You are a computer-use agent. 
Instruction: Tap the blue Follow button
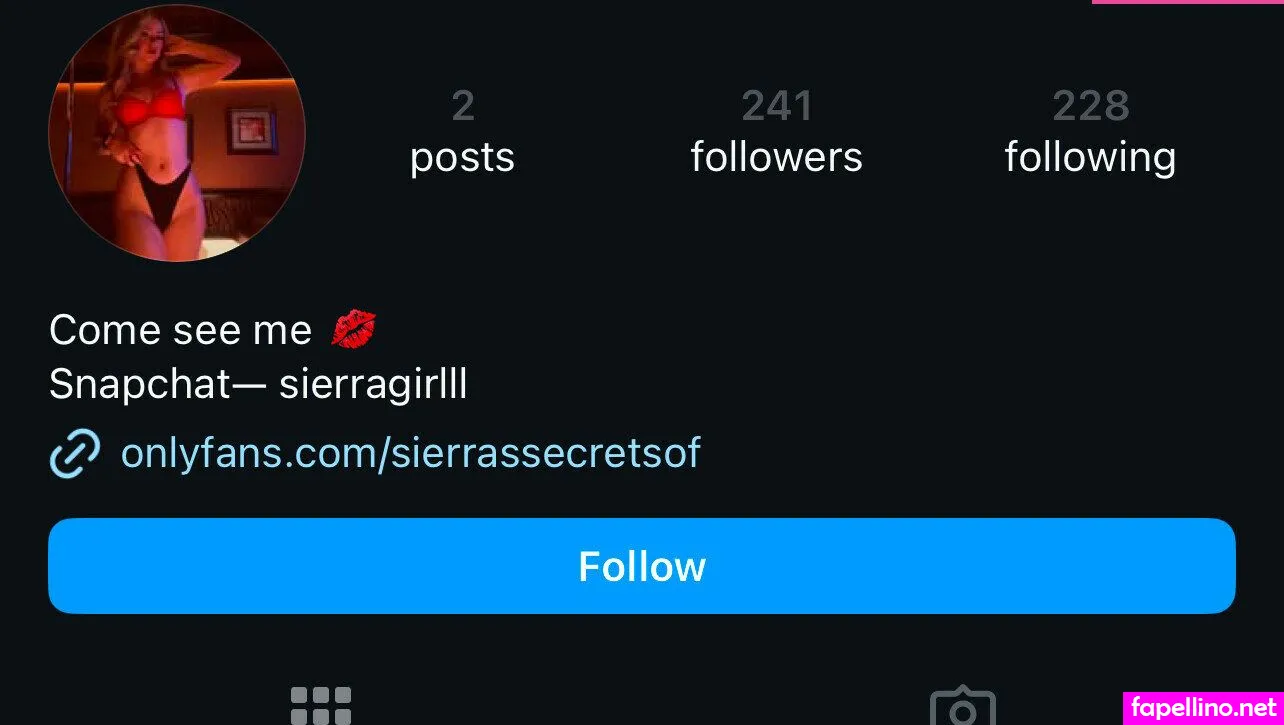point(641,566)
